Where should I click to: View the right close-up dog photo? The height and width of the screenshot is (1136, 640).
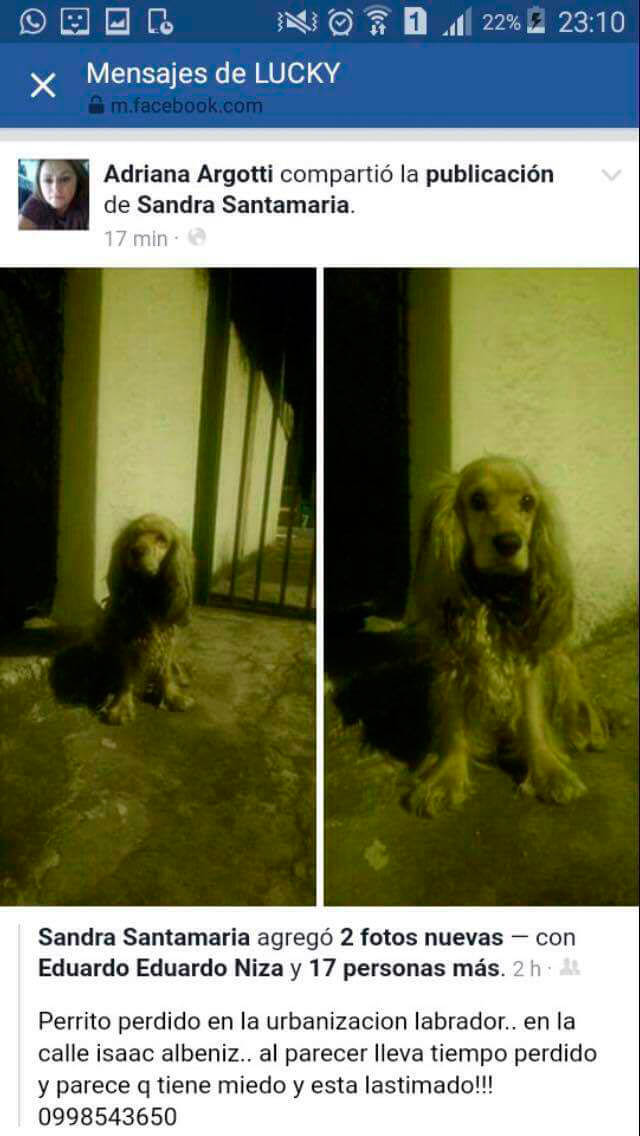pos(481,586)
